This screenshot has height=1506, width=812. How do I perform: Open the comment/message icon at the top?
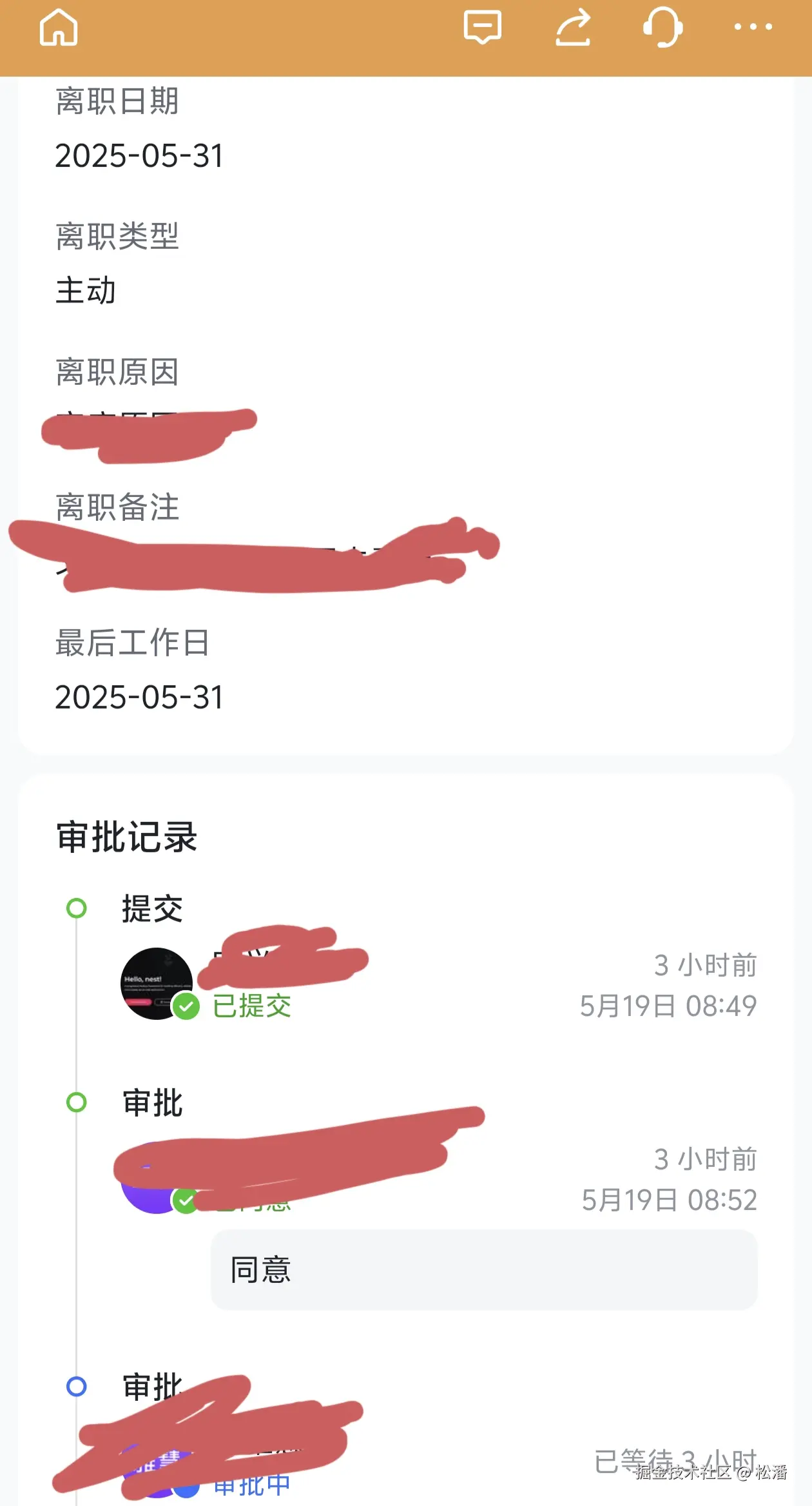tap(482, 27)
